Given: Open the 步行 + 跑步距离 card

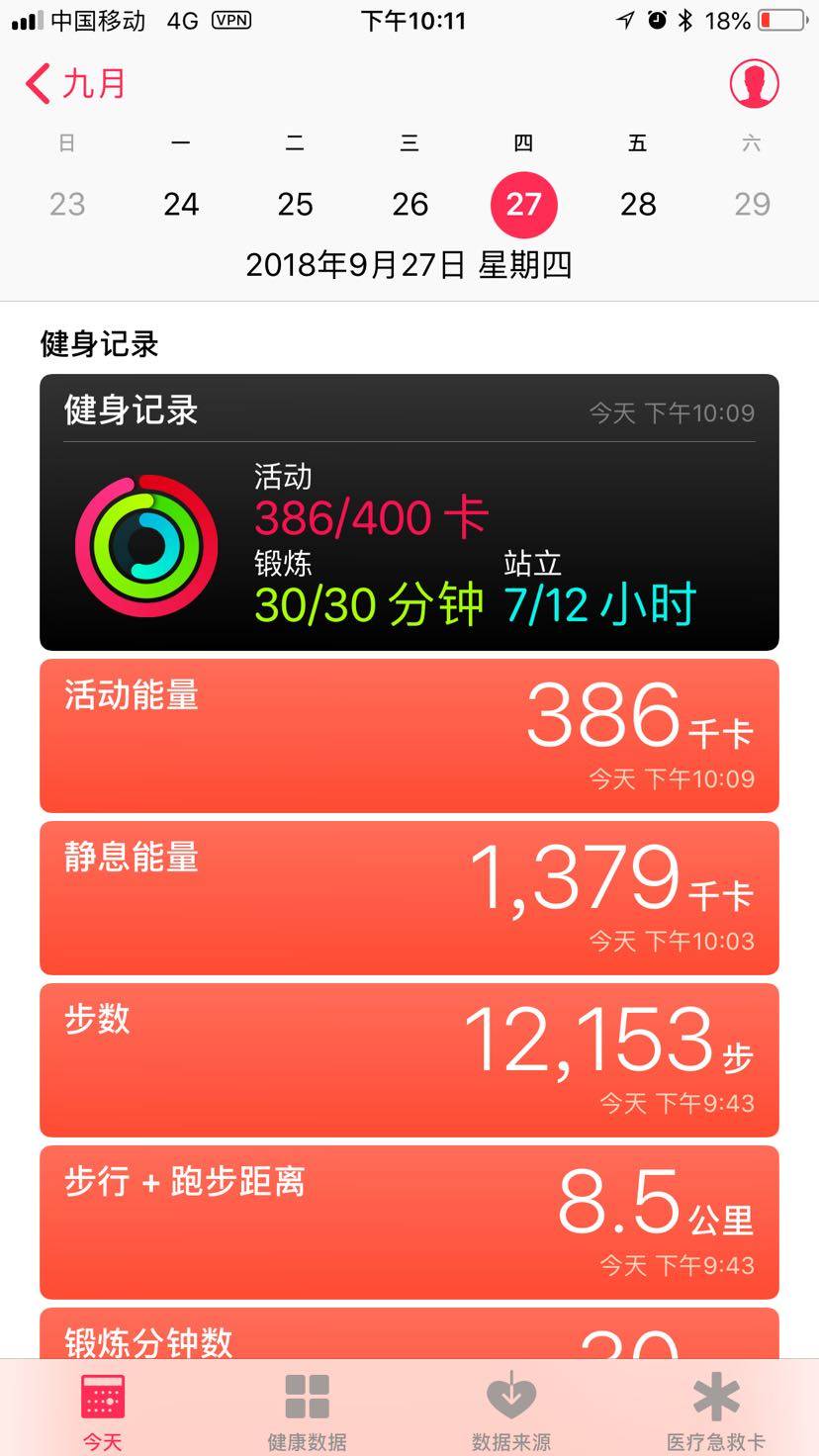Looking at the screenshot, I should click(x=409, y=1223).
